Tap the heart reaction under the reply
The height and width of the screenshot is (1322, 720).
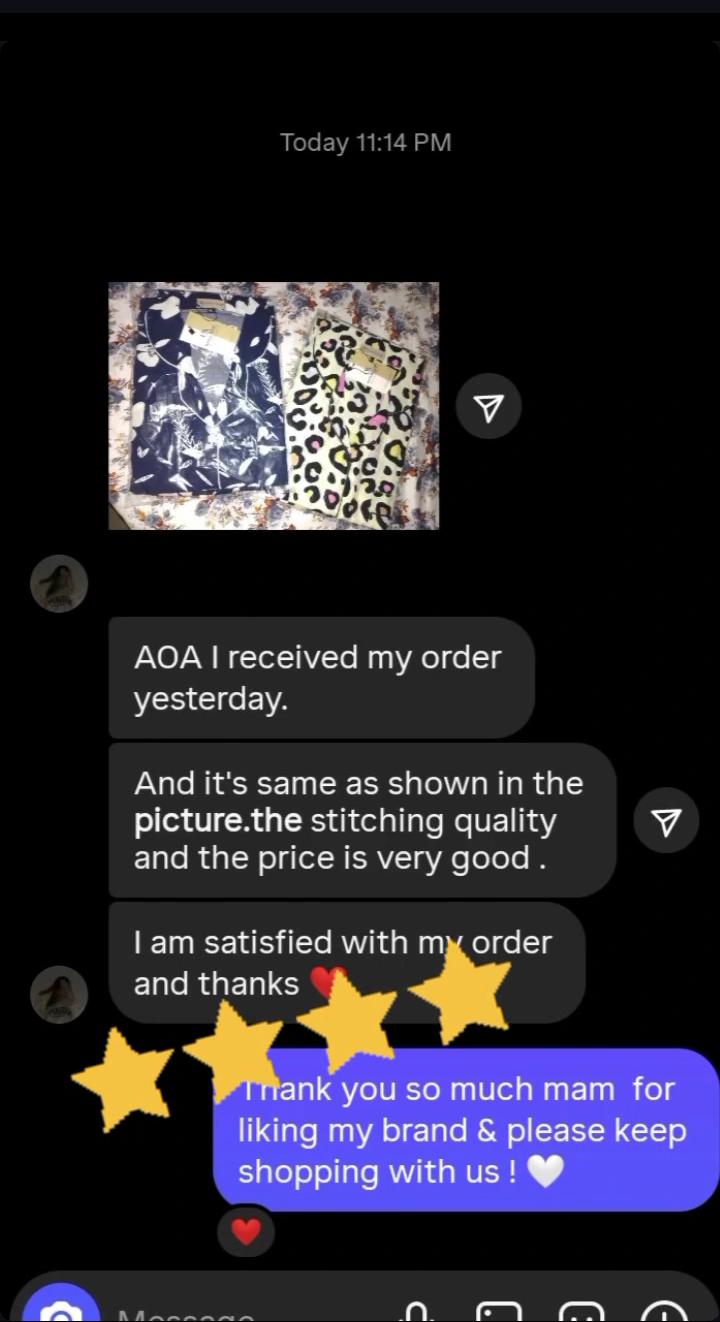tap(246, 1232)
